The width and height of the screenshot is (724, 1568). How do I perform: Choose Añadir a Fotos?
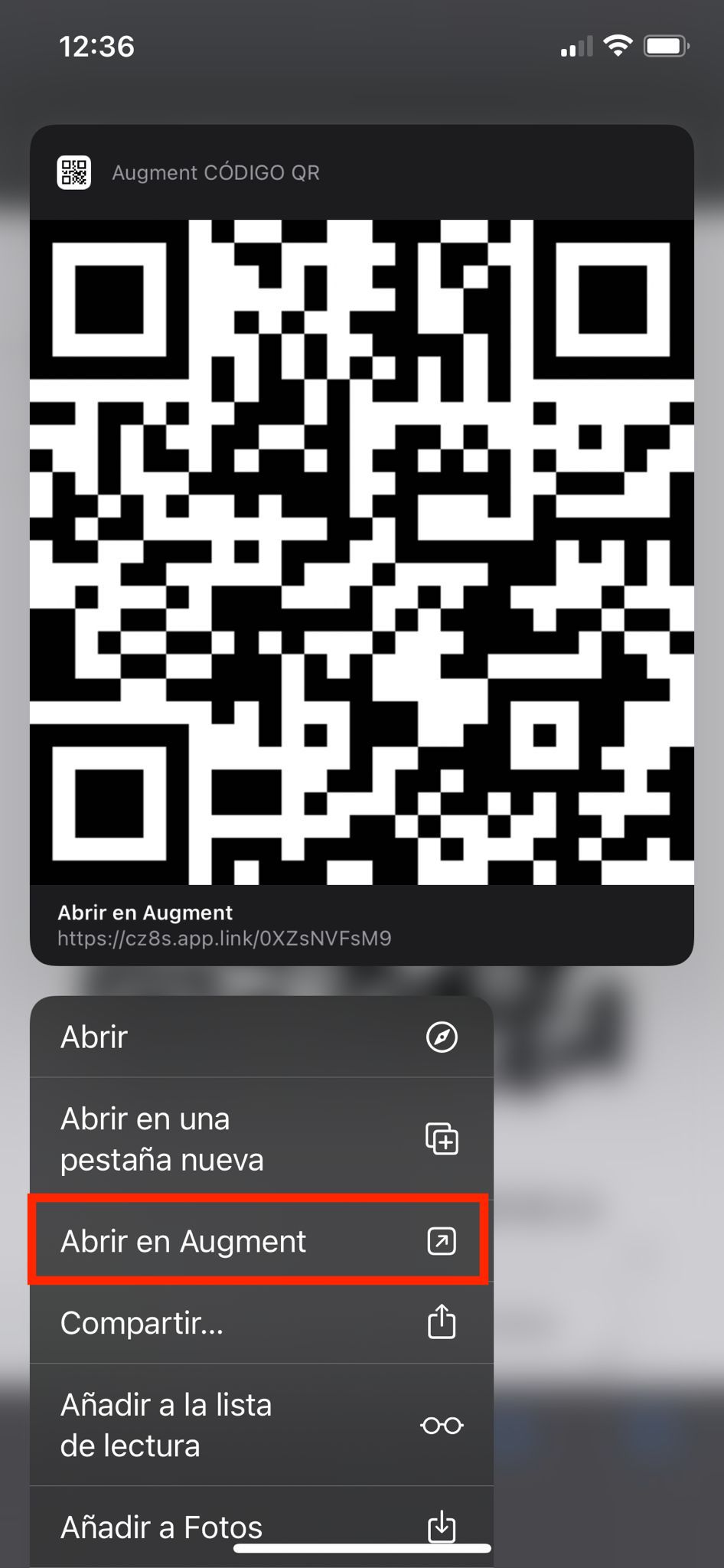click(260, 1527)
